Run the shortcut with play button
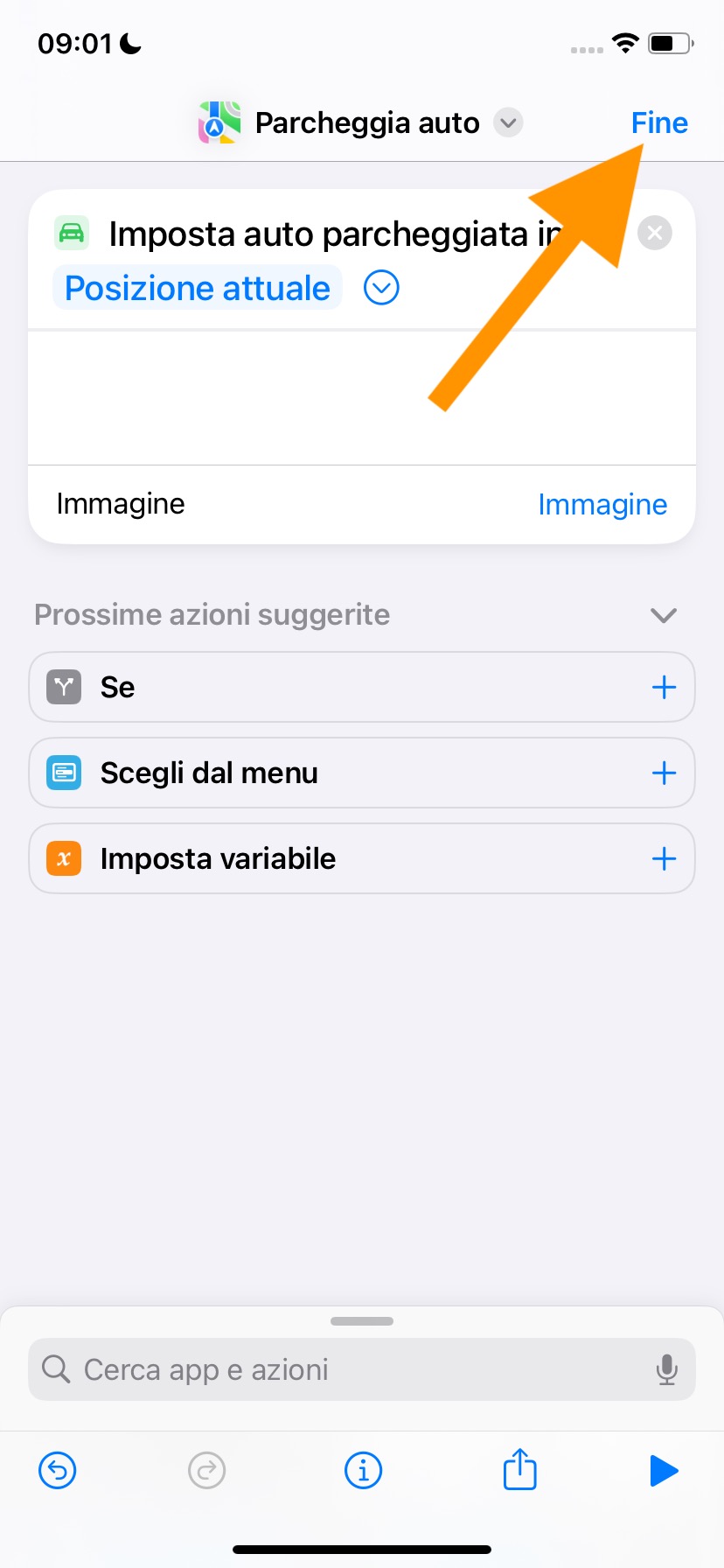724x1568 pixels. click(664, 1471)
